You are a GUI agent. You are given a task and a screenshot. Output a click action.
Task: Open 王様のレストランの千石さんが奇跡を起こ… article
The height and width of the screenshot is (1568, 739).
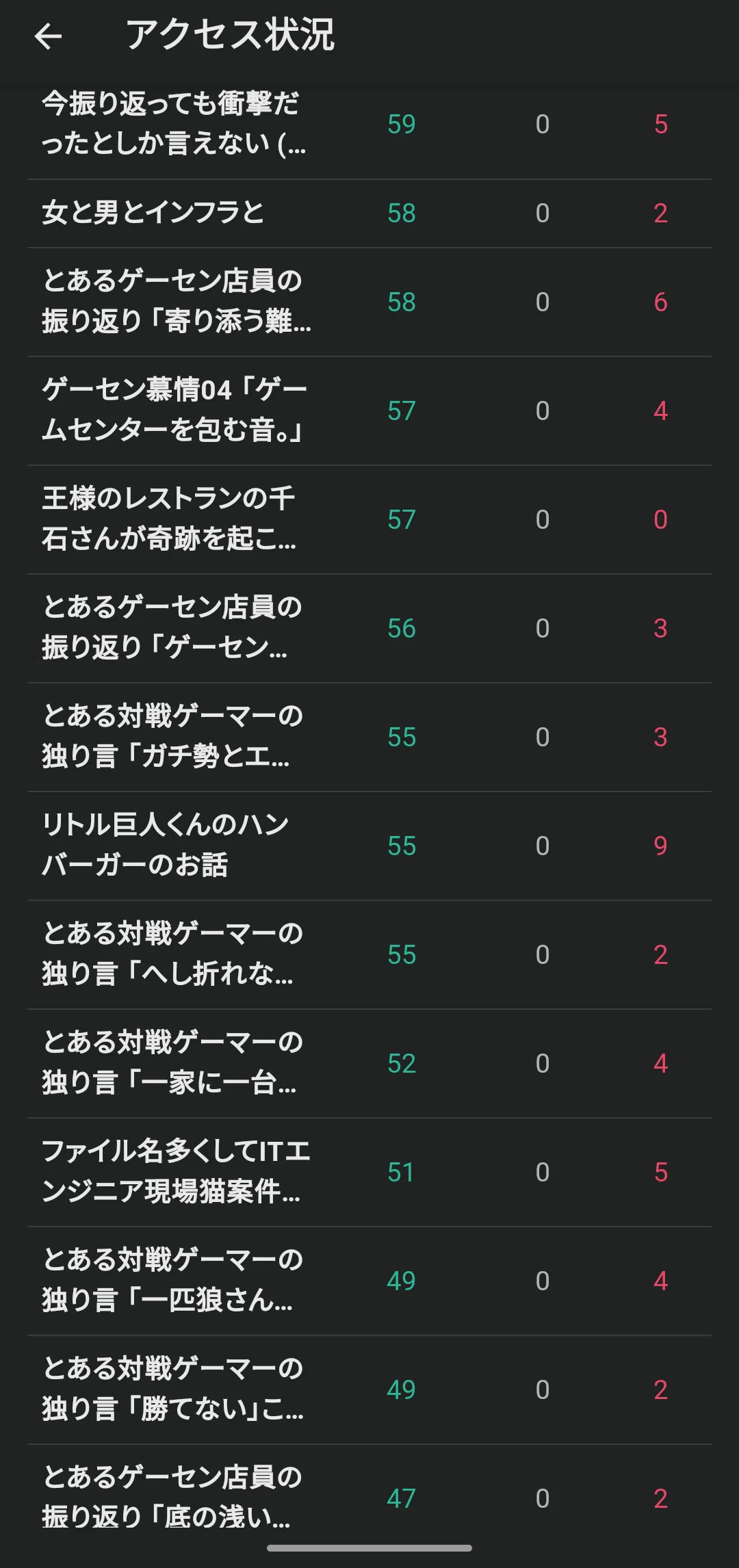[x=369, y=519]
